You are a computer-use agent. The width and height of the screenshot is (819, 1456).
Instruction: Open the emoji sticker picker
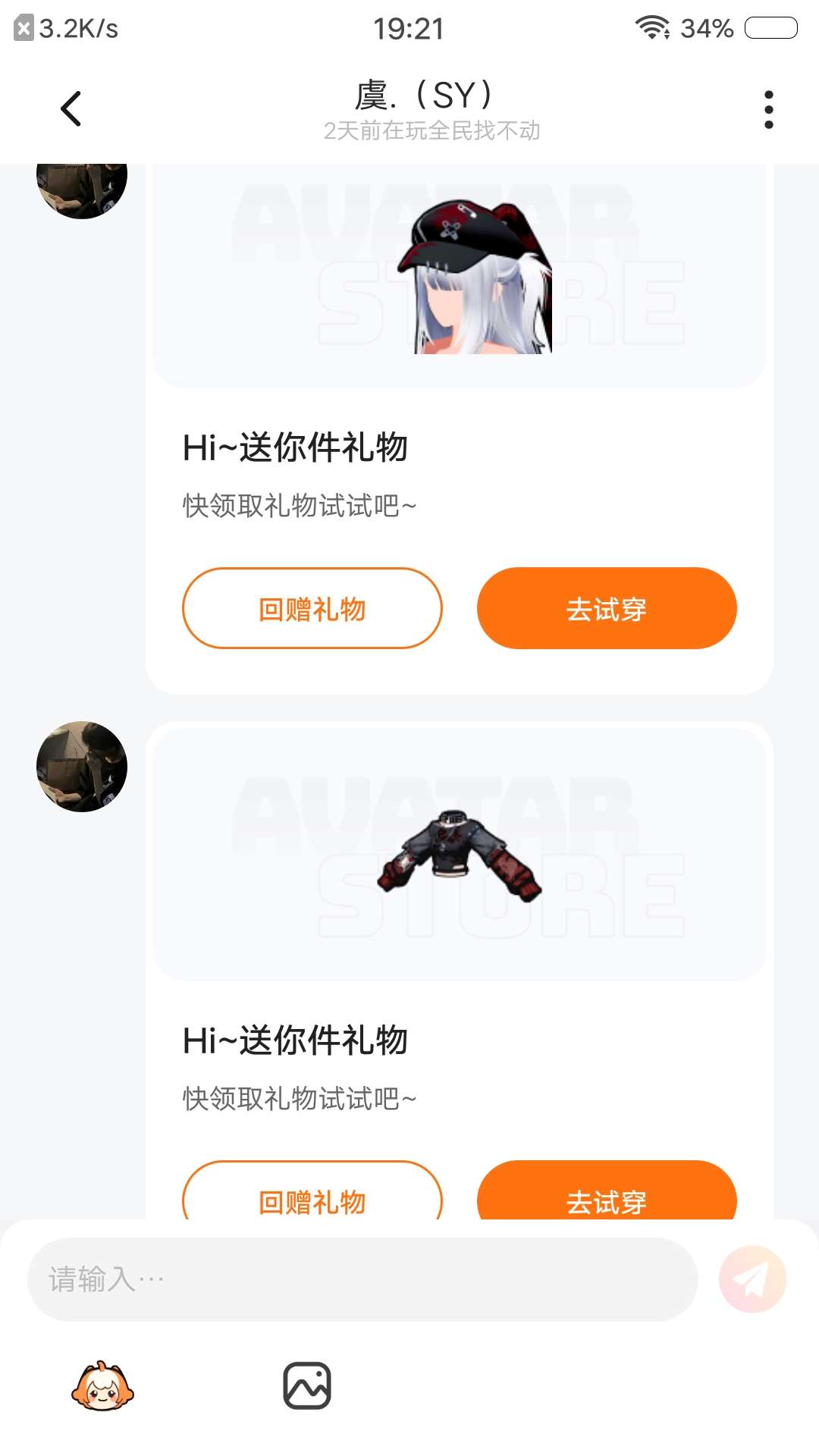click(102, 1385)
